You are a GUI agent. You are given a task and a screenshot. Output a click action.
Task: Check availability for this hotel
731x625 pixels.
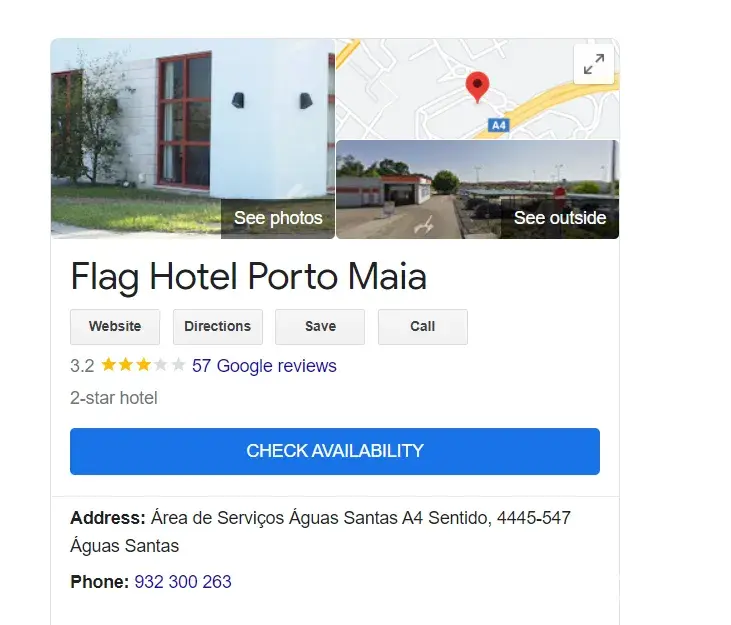(334, 451)
